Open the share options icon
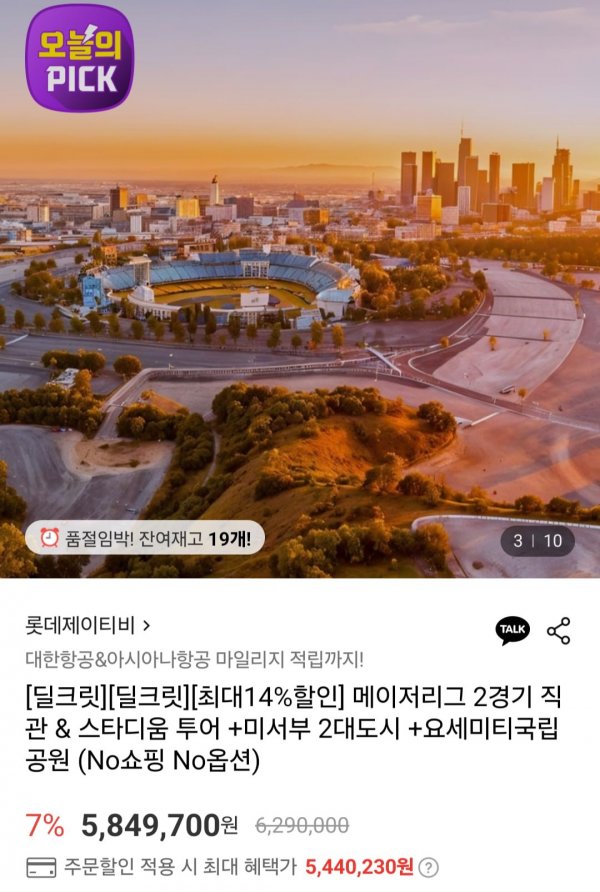This screenshot has height=892, width=600. [x=559, y=630]
